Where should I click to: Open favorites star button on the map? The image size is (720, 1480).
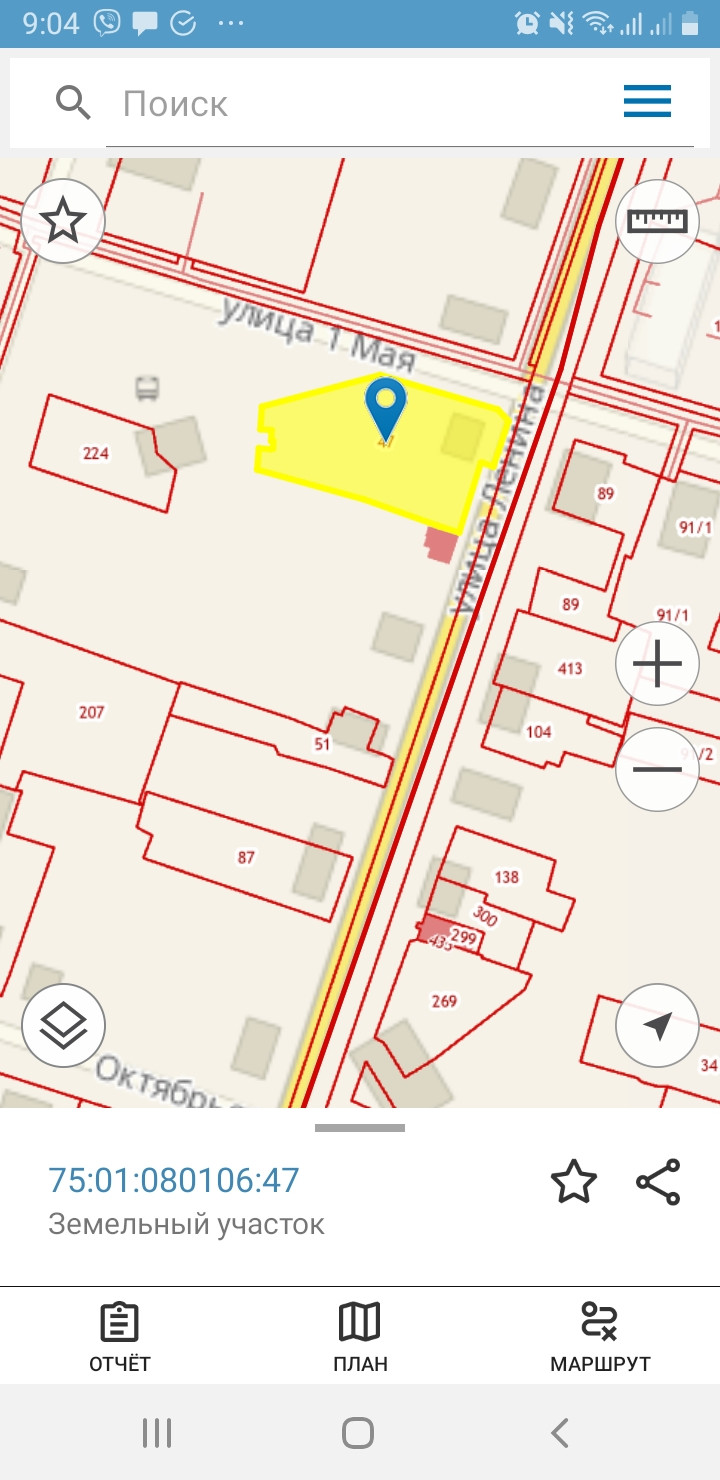pyautogui.click(x=63, y=221)
